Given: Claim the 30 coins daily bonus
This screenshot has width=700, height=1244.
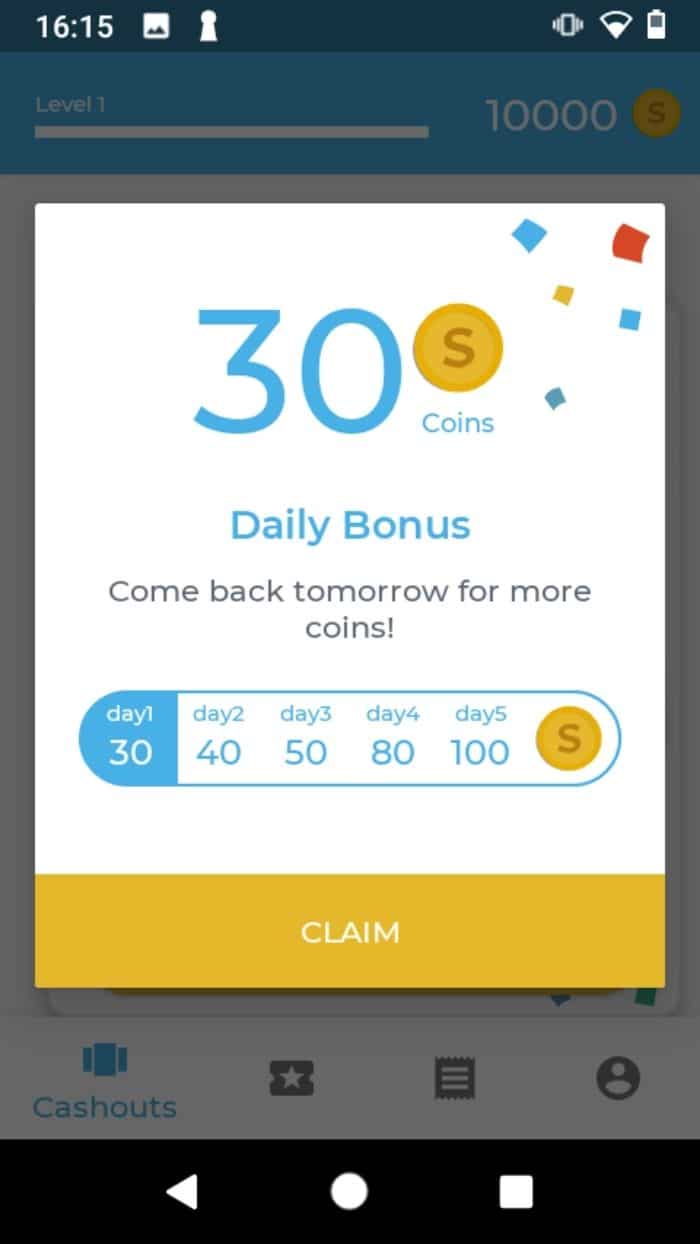Looking at the screenshot, I should point(350,931).
